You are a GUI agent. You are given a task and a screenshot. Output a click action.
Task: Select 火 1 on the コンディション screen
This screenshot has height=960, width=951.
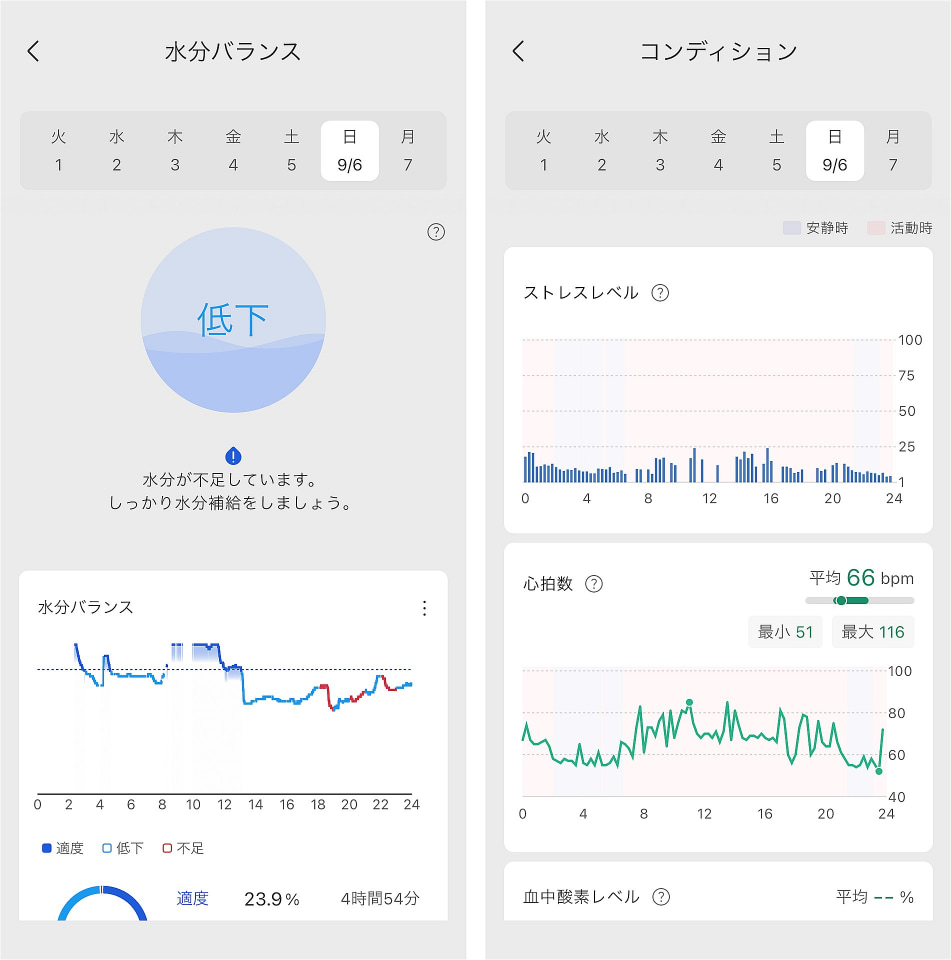544,151
